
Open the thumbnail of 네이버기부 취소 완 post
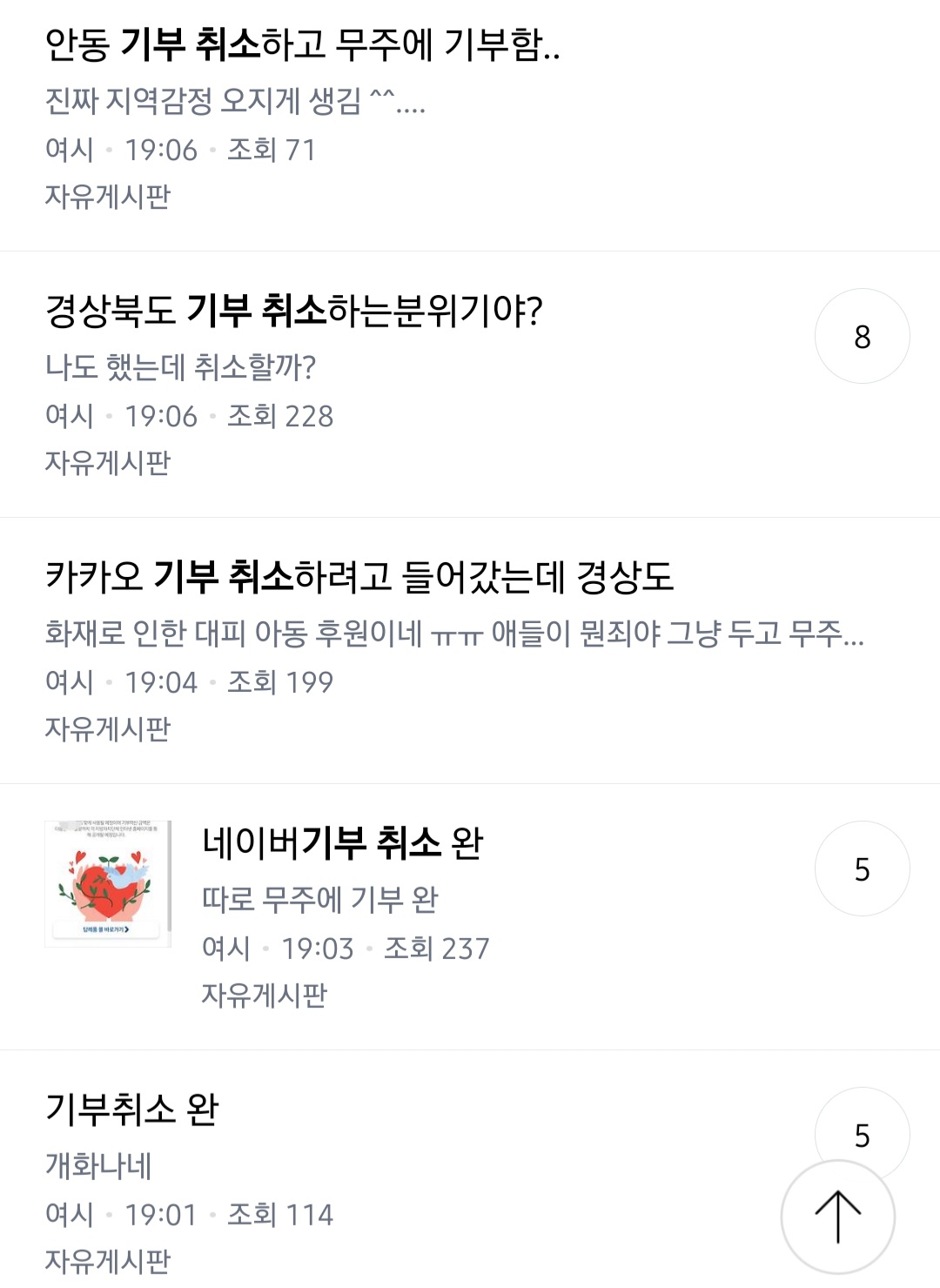pyautogui.click(x=108, y=883)
